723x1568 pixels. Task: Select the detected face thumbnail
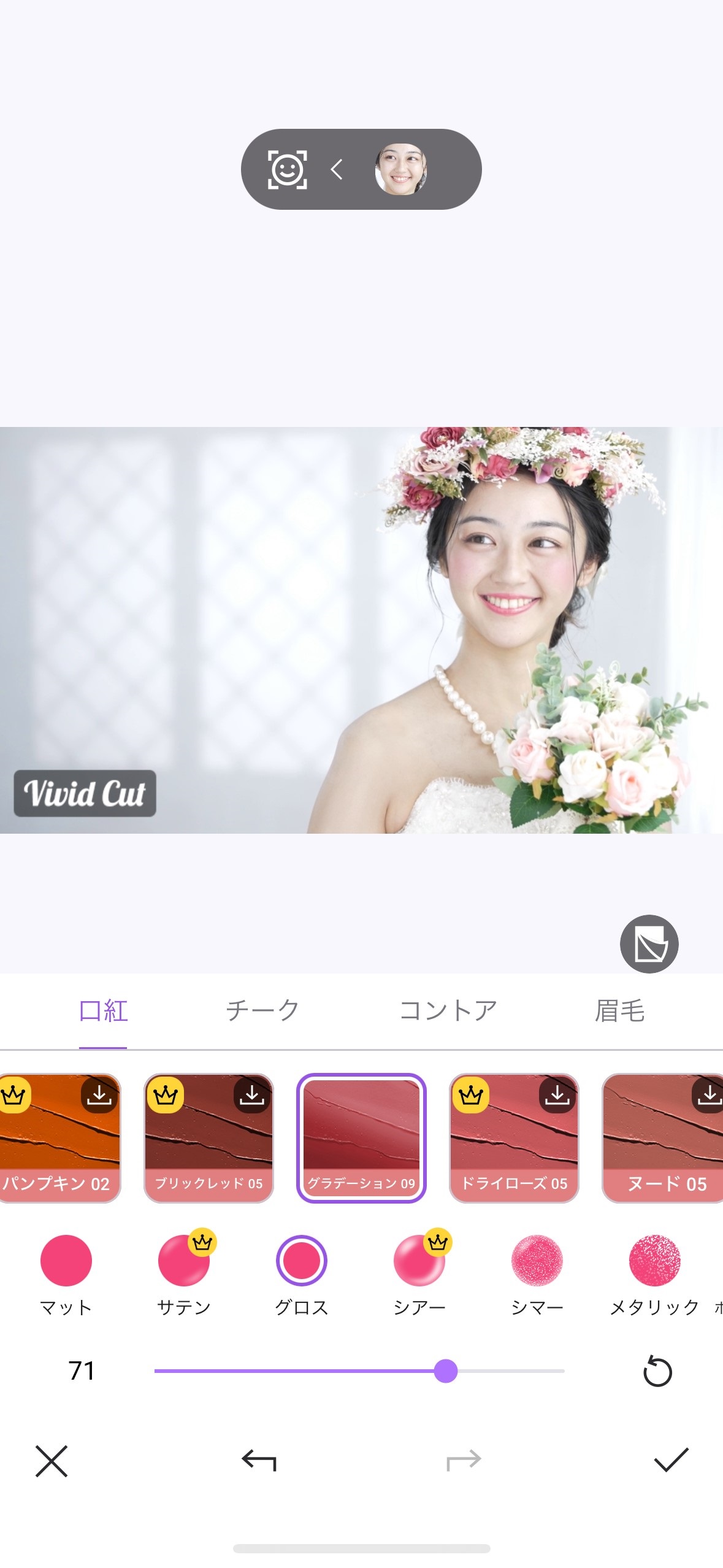point(401,169)
